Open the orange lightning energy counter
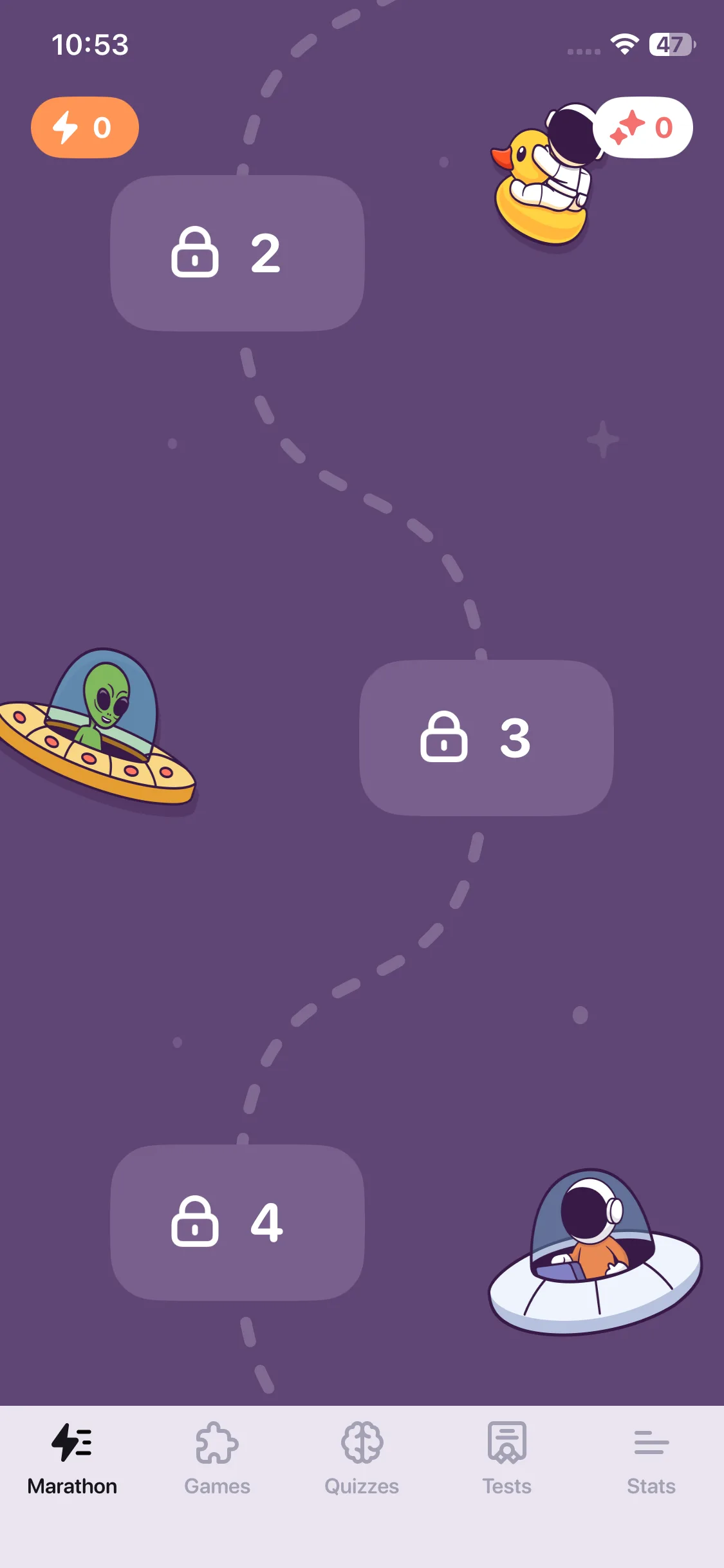The image size is (724, 1568). click(x=85, y=127)
